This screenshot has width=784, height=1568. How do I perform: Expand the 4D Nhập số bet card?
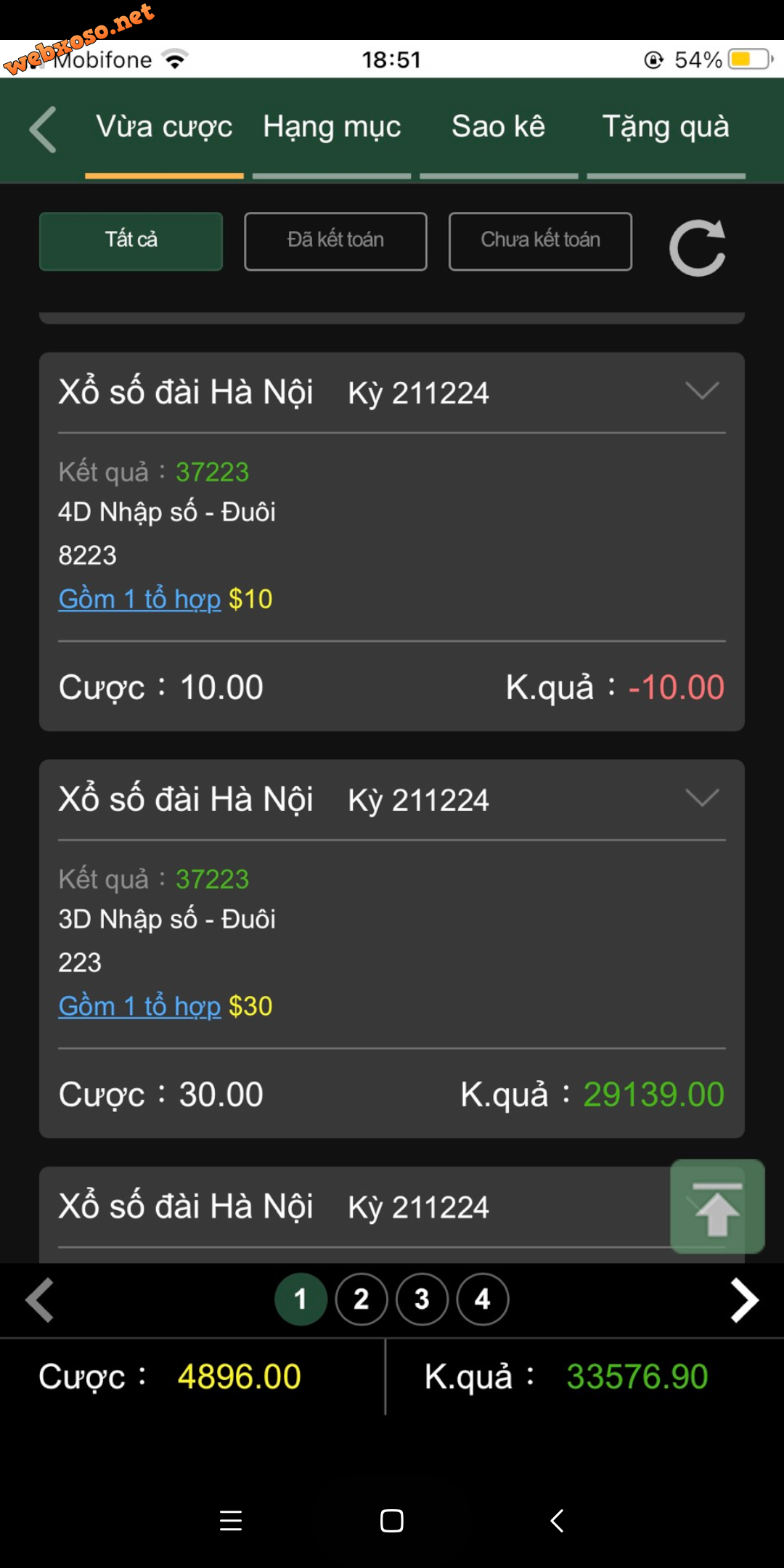point(701,391)
